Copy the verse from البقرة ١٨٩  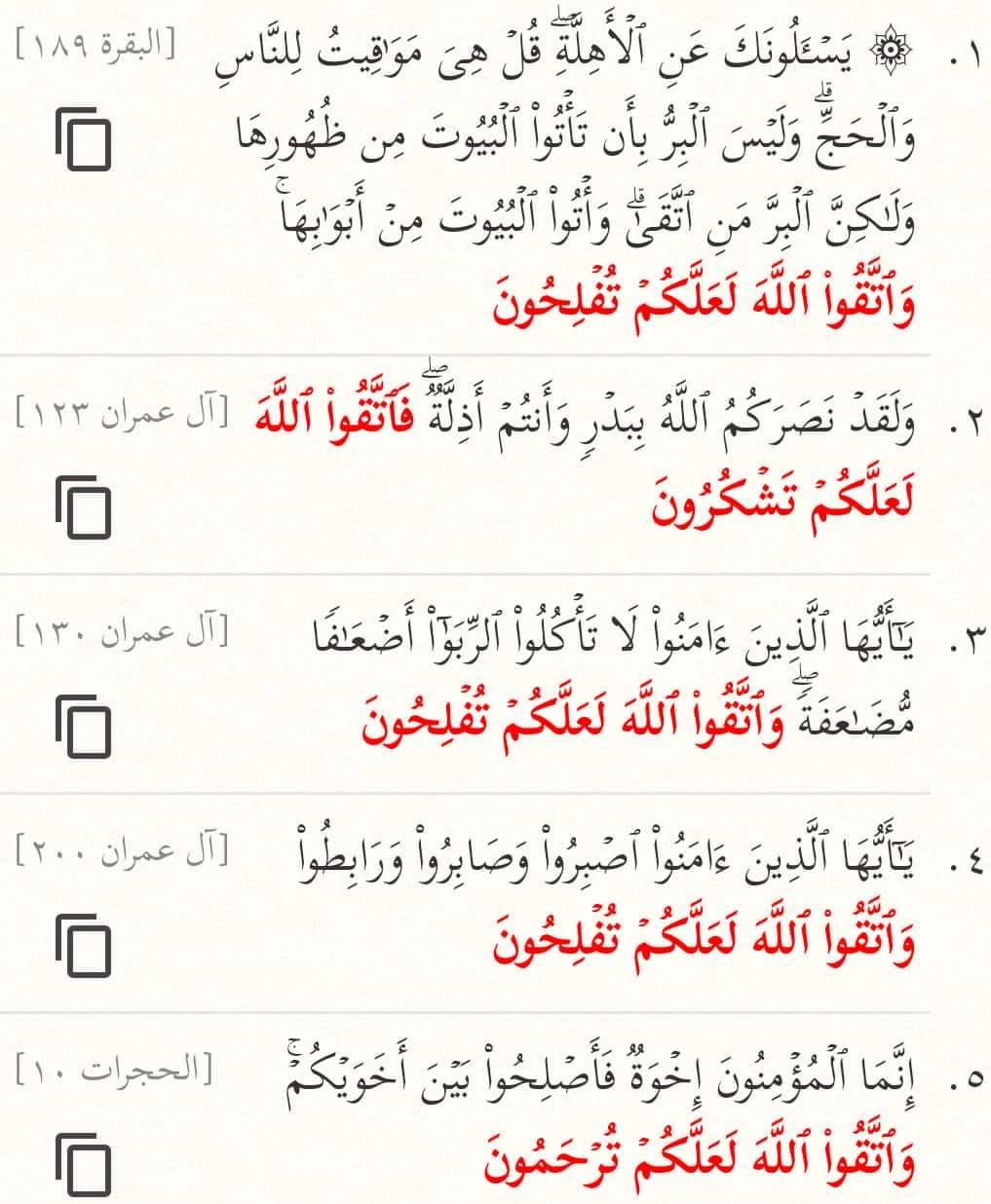83,139
